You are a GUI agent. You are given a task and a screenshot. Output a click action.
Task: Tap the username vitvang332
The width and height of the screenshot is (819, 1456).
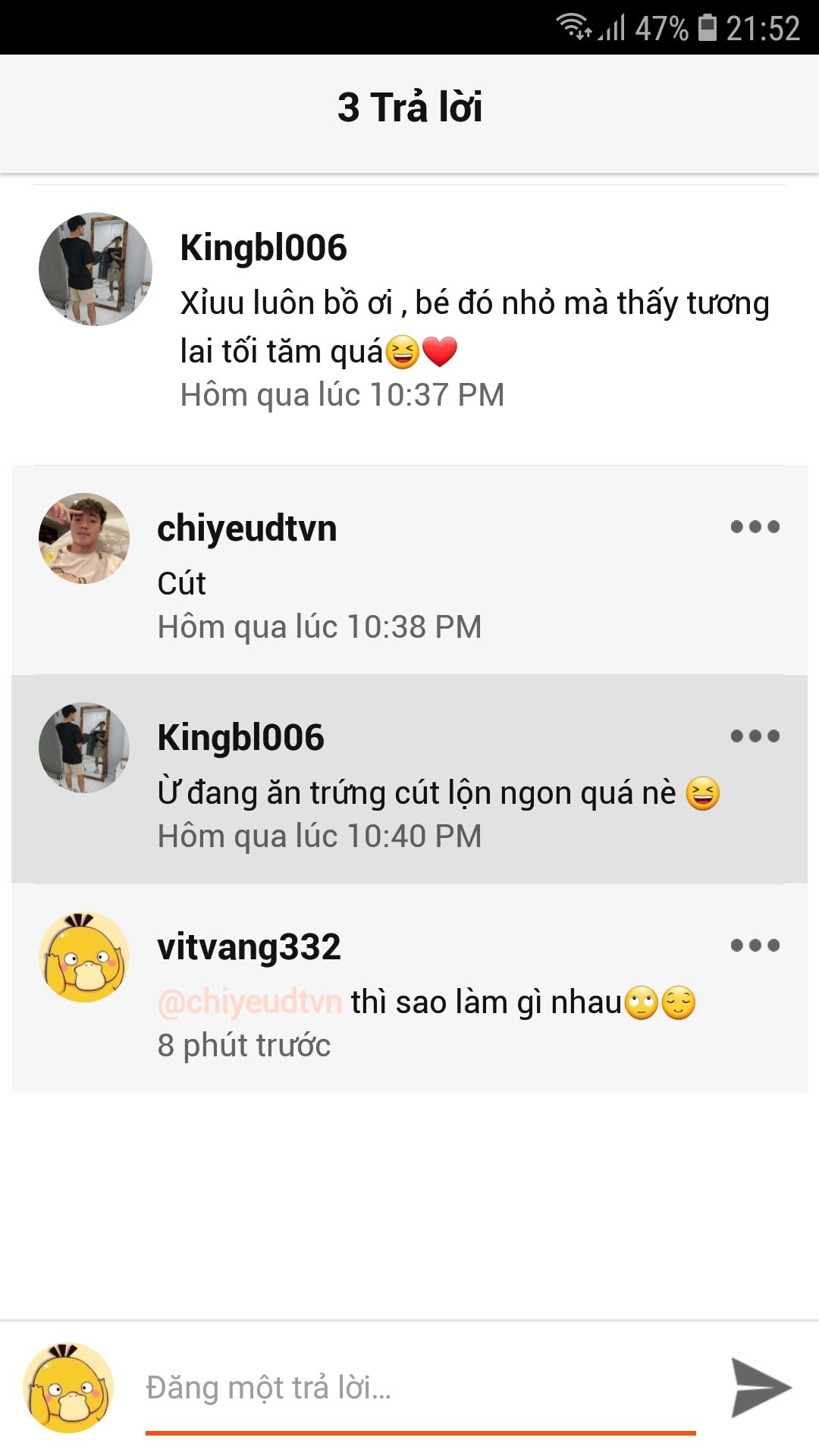click(x=249, y=947)
